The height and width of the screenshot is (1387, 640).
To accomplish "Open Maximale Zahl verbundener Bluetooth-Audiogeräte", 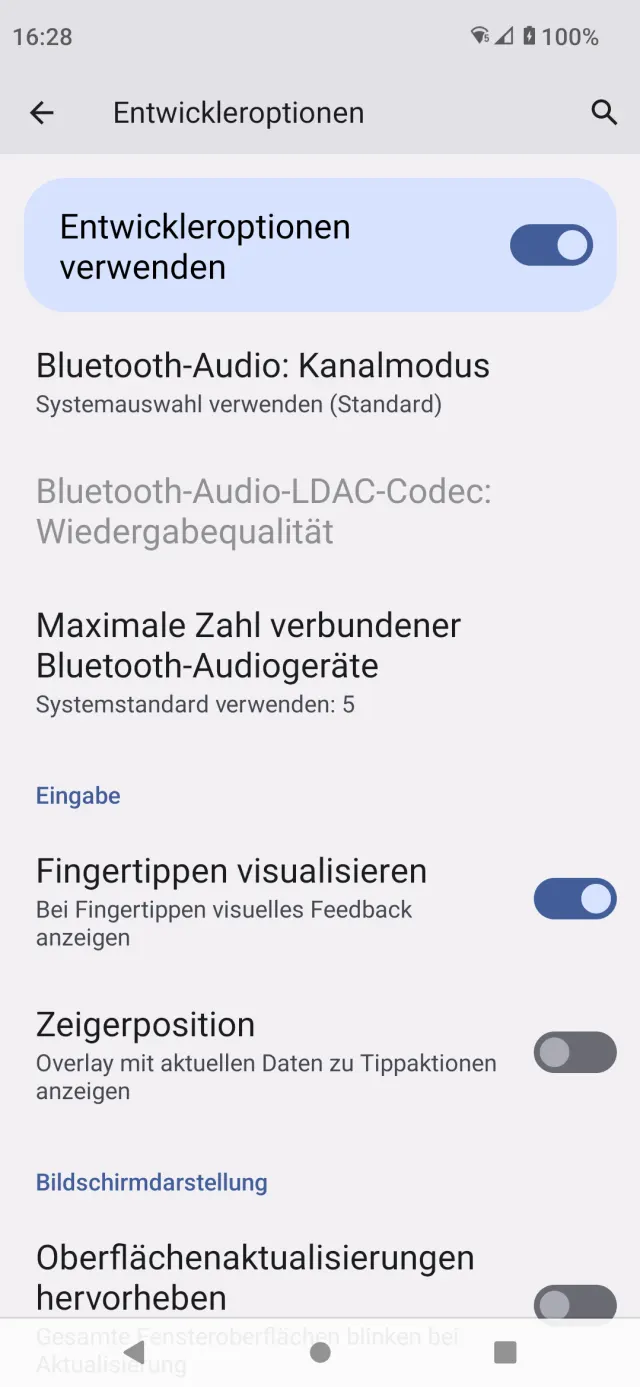I will pos(249,662).
